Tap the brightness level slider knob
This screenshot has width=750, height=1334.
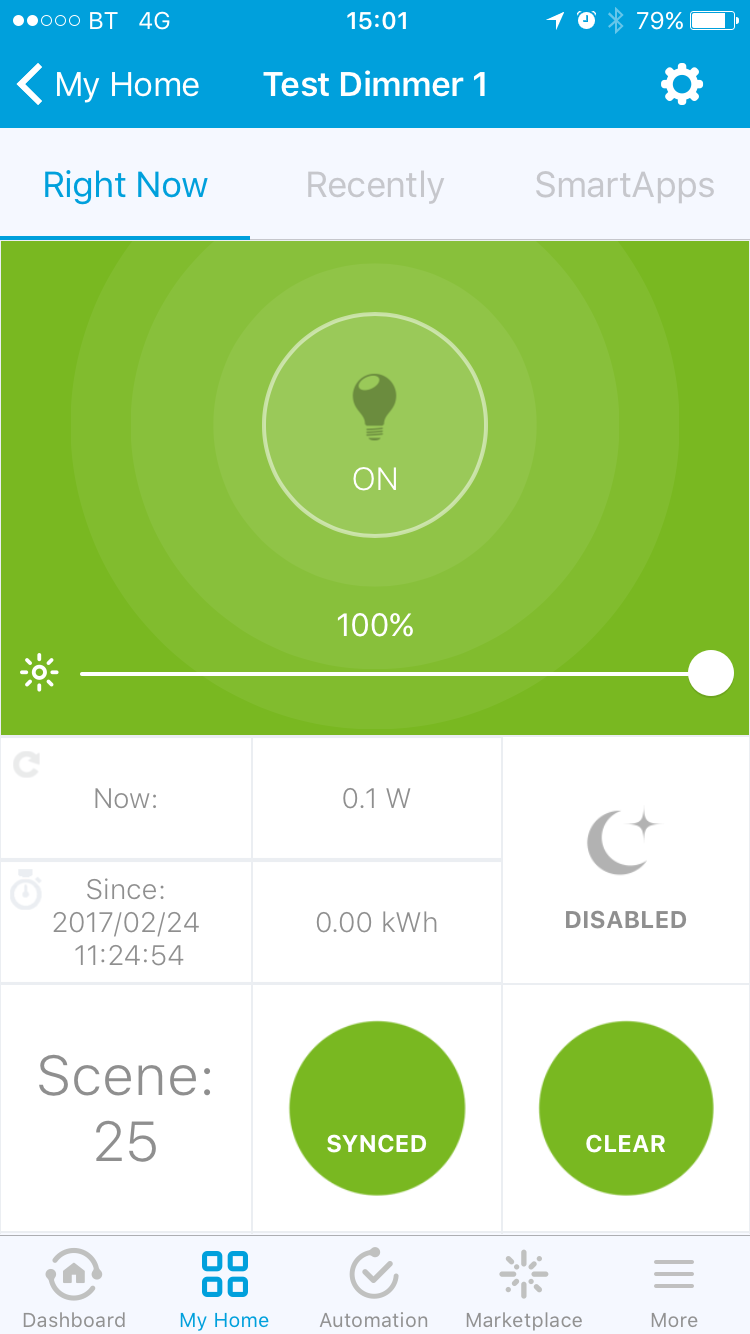click(711, 673)
